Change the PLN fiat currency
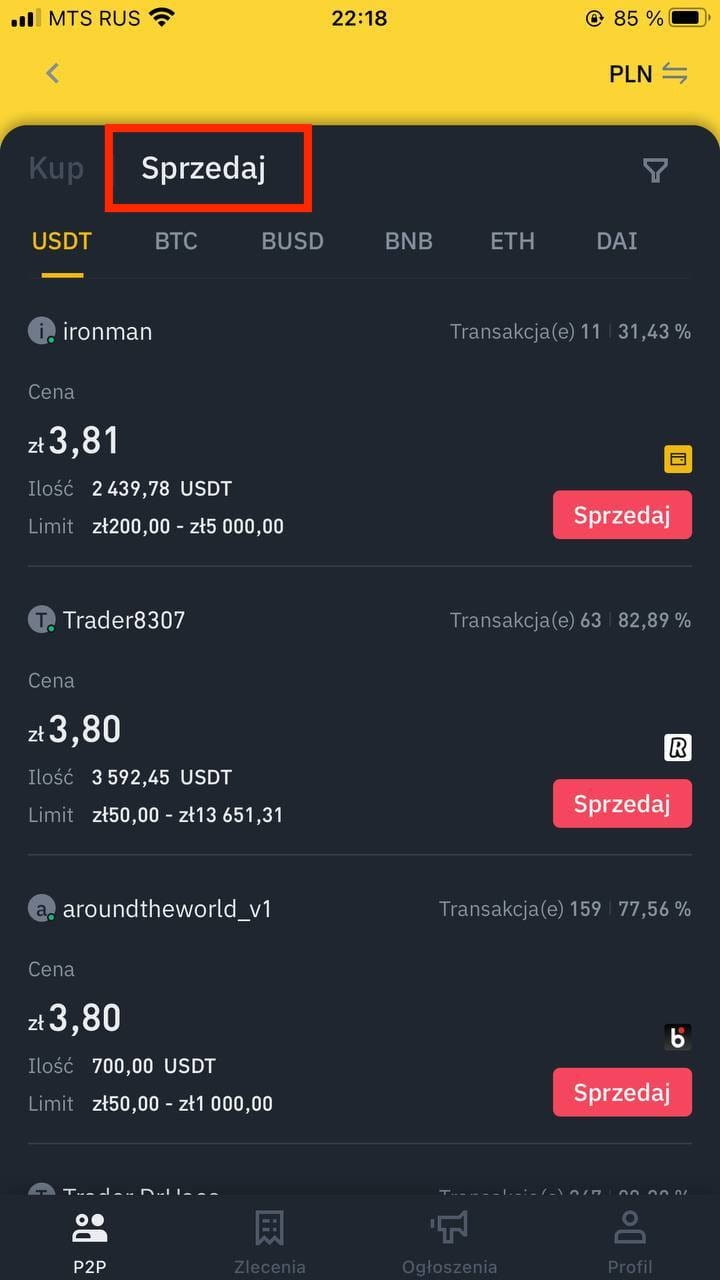 point(648,74)
